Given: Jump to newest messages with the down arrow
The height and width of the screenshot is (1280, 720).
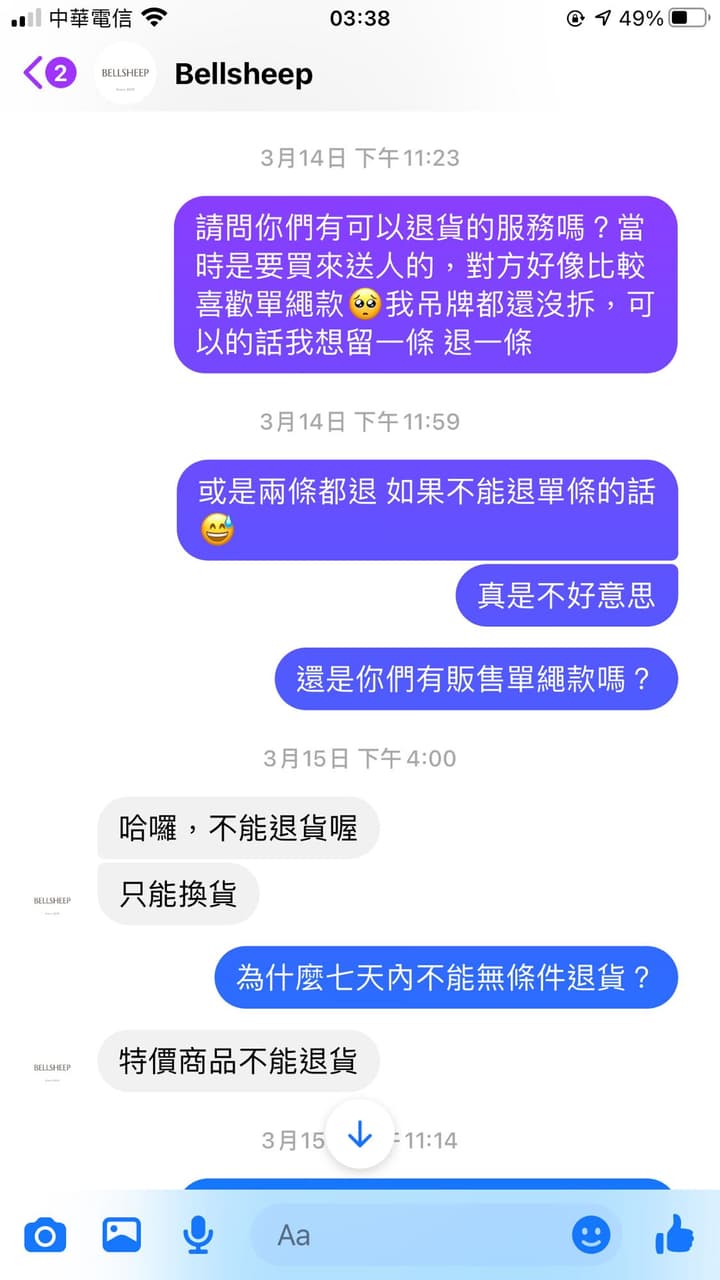Looking at the screenshot, I should (x=359, y=1135).
